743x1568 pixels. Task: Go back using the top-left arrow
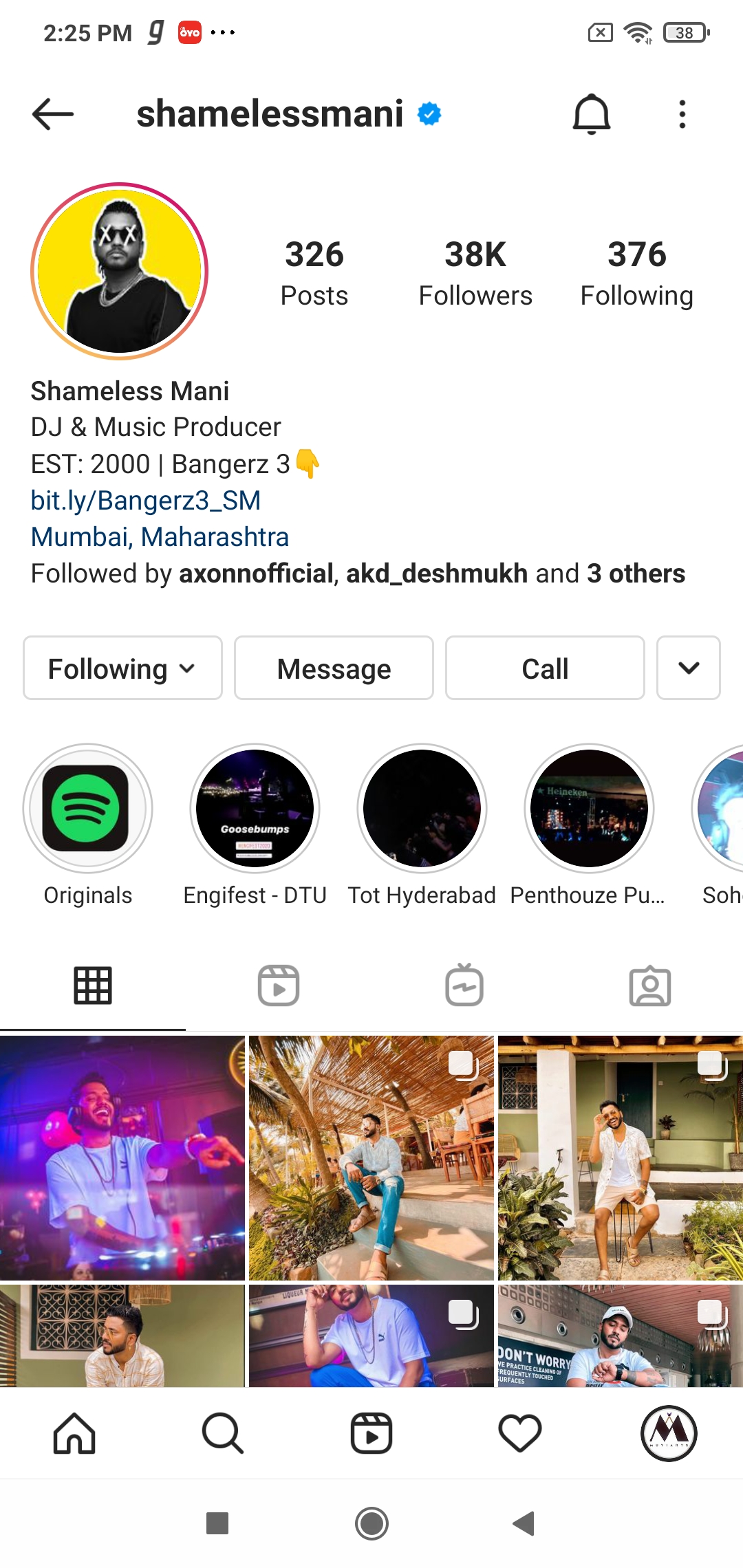pyautogui.click(x=52, y=114)
